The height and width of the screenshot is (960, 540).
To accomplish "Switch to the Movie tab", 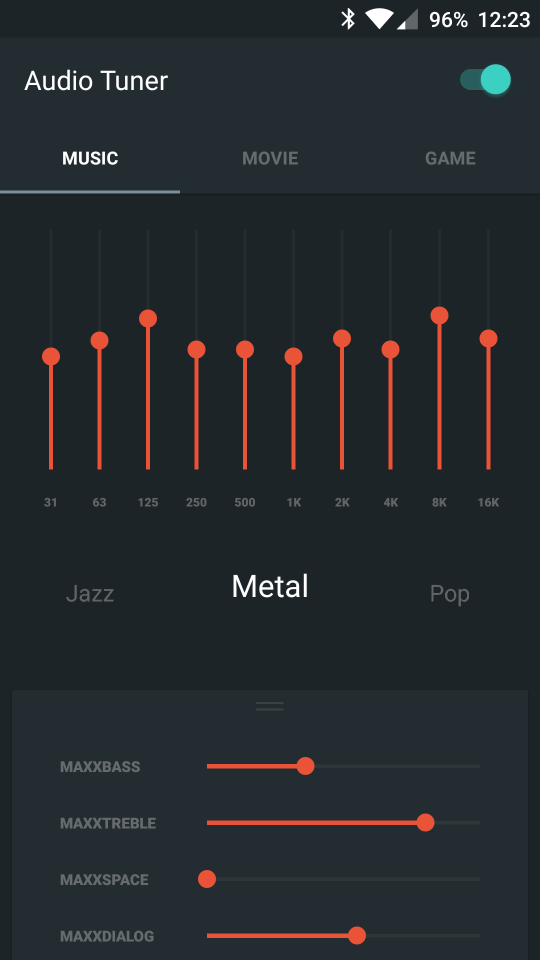I will (270, 159).
